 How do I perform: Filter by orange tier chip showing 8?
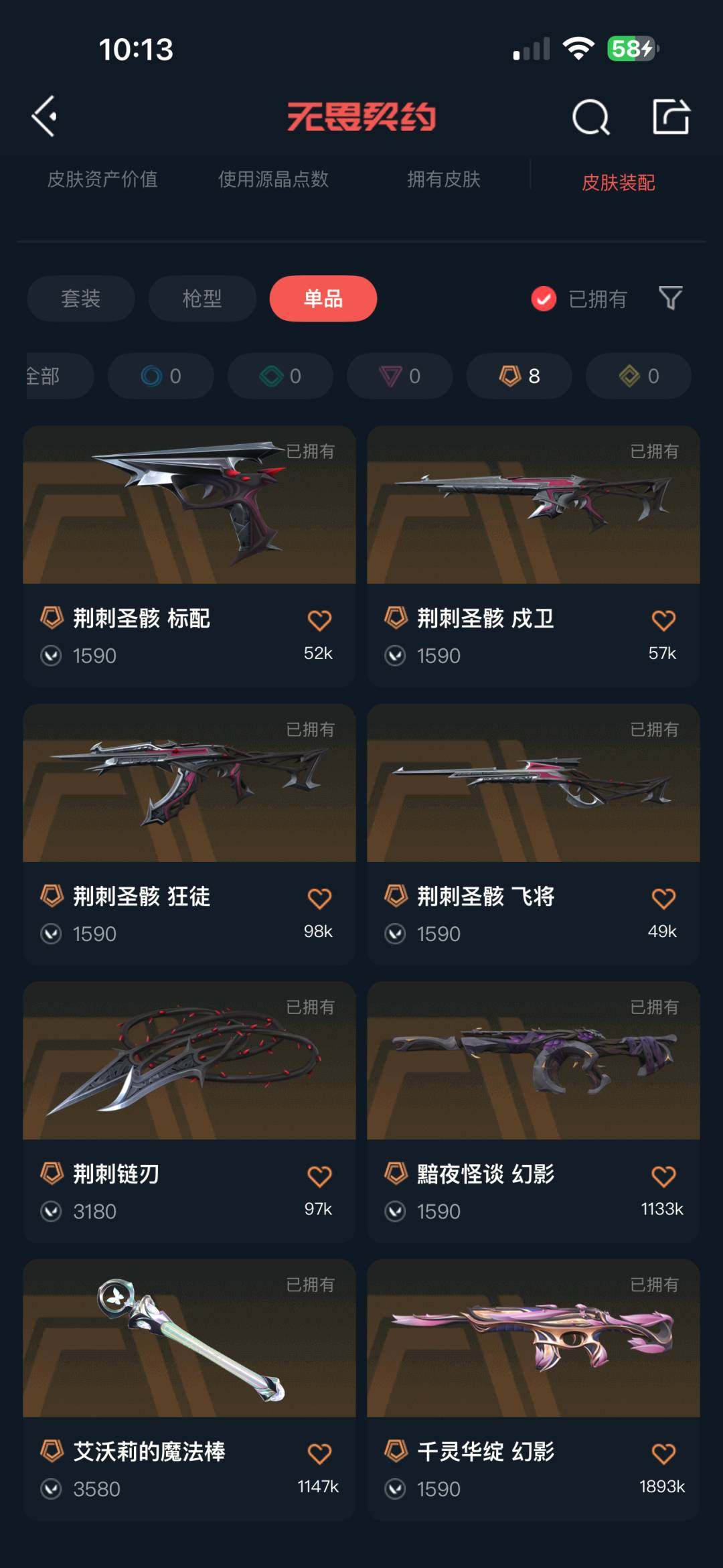tap(519, 376)
